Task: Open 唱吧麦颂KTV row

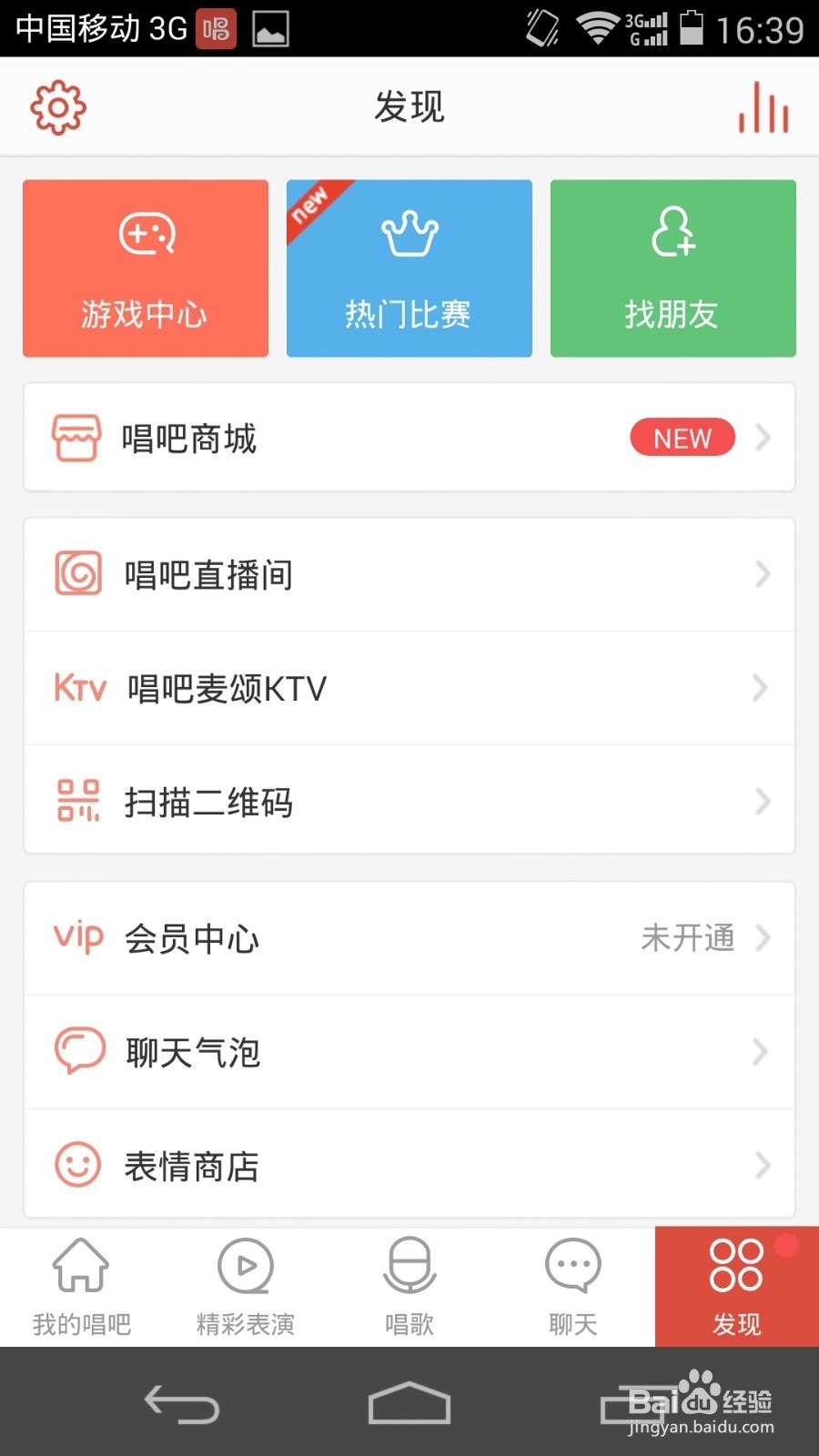Action: pyautogui.click(x=409, y=688)
